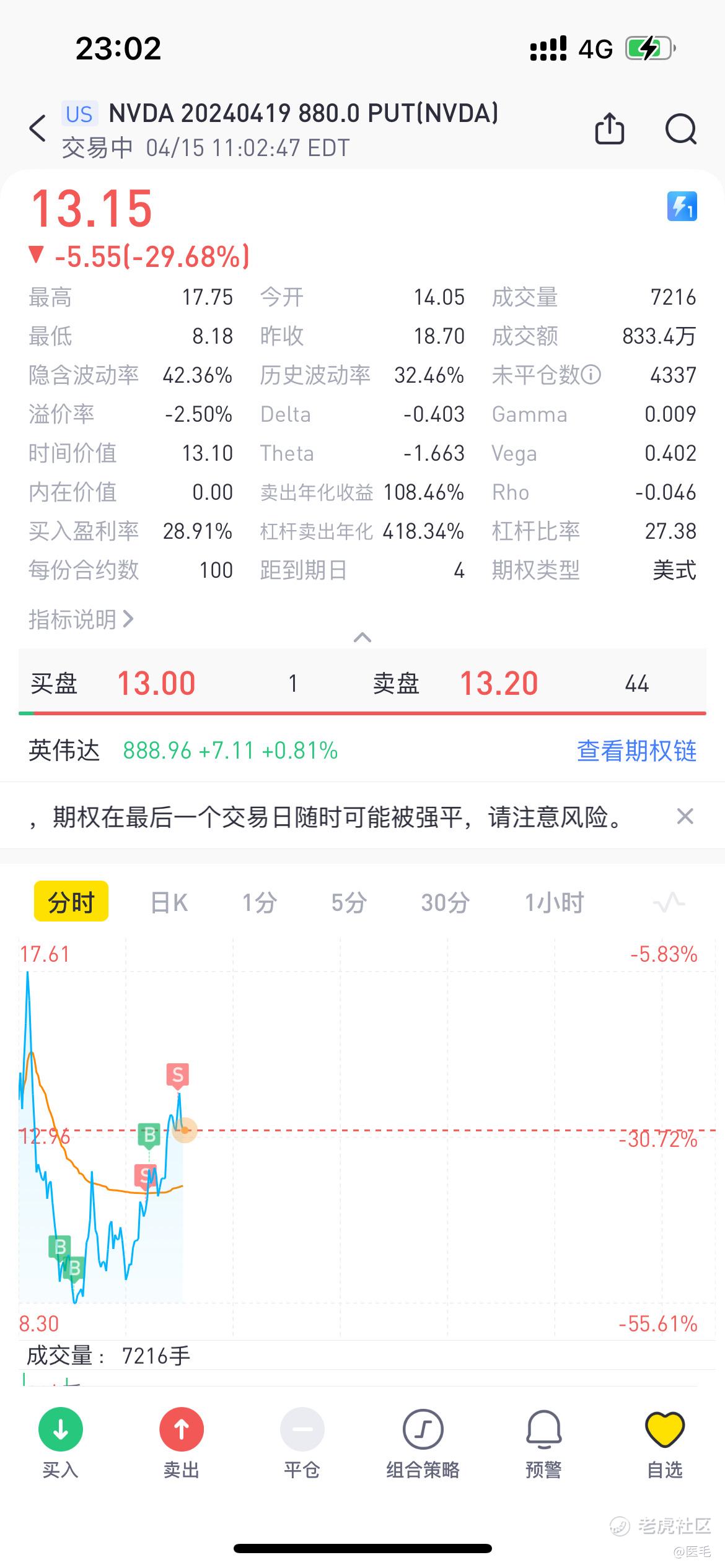
Task: Share this option quote
Action: [609, 129]
